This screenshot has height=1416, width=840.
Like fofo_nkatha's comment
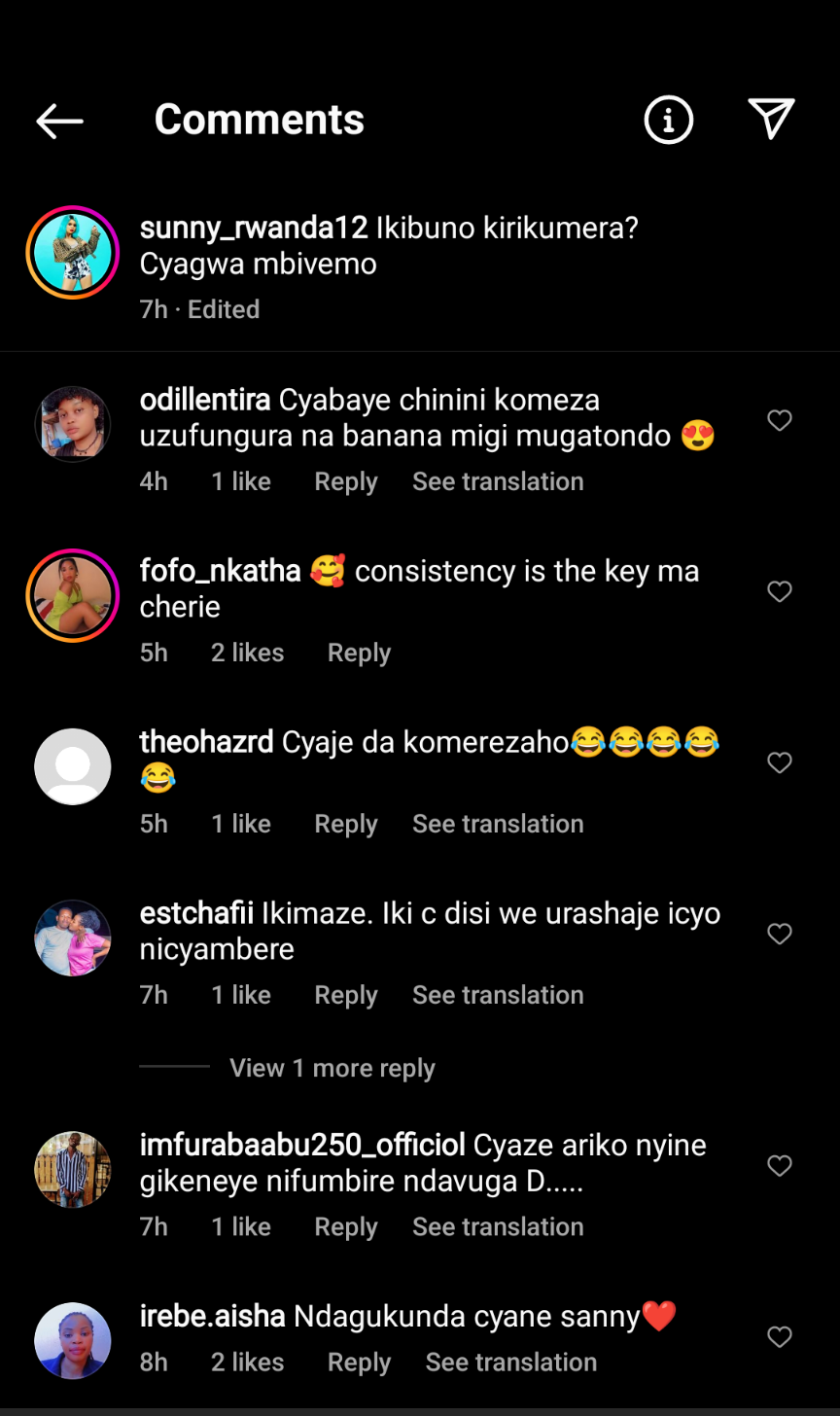pyautogui.click(x=780, y=591)
